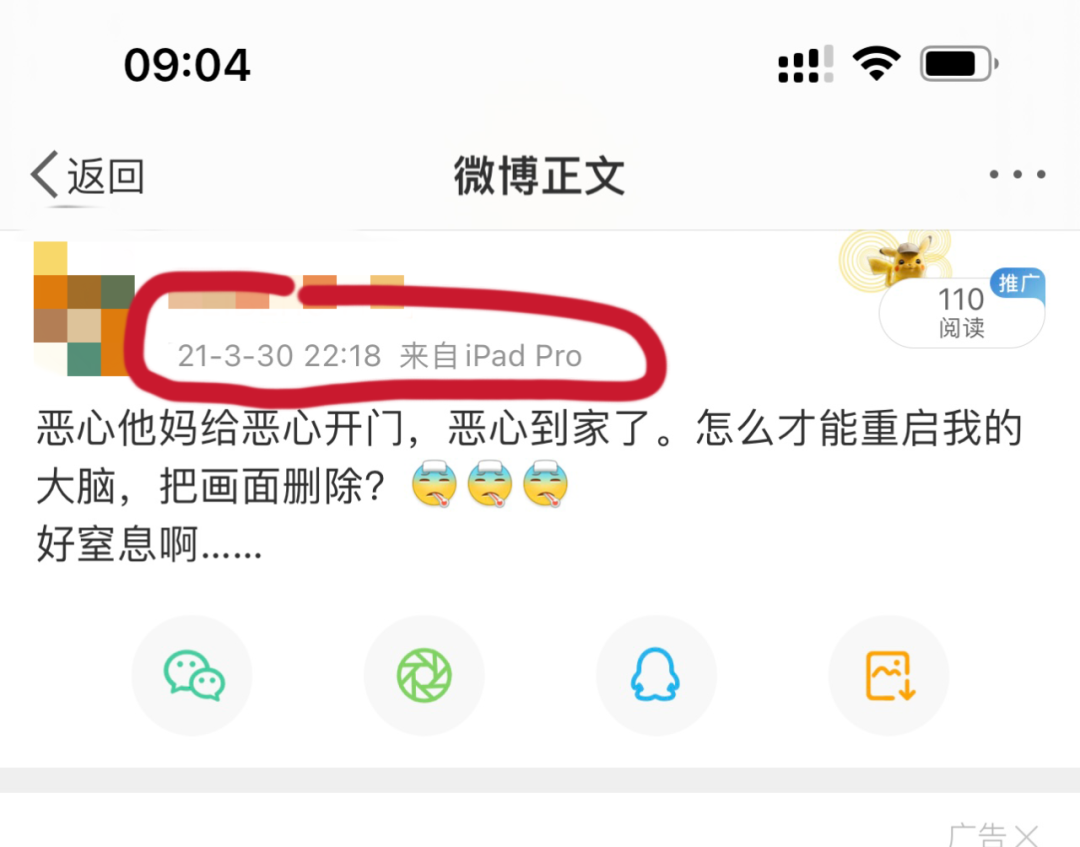The height and width of the screenshot is (847, 1080).
Task: Go back via 返回 button
Action: pyautogui.click(x=88, y=176)
